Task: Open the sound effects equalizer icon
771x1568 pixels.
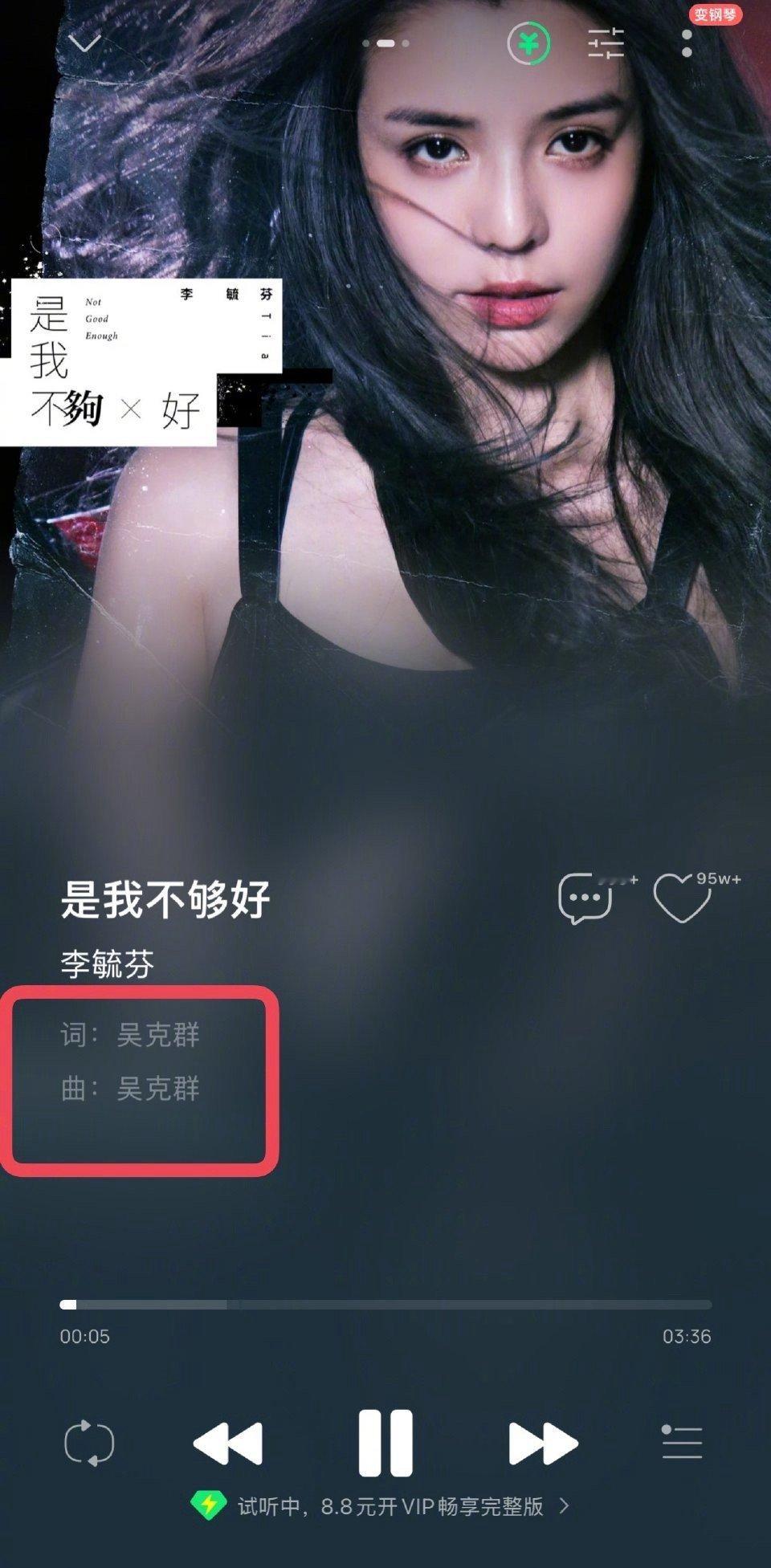Action: tap(608, 44)
